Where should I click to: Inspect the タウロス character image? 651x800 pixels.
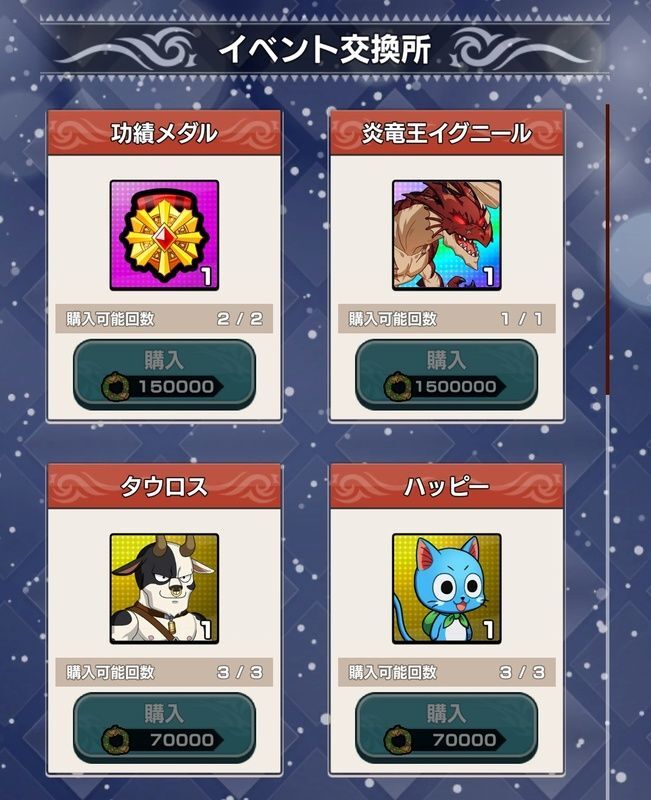[x=165, y=588]
